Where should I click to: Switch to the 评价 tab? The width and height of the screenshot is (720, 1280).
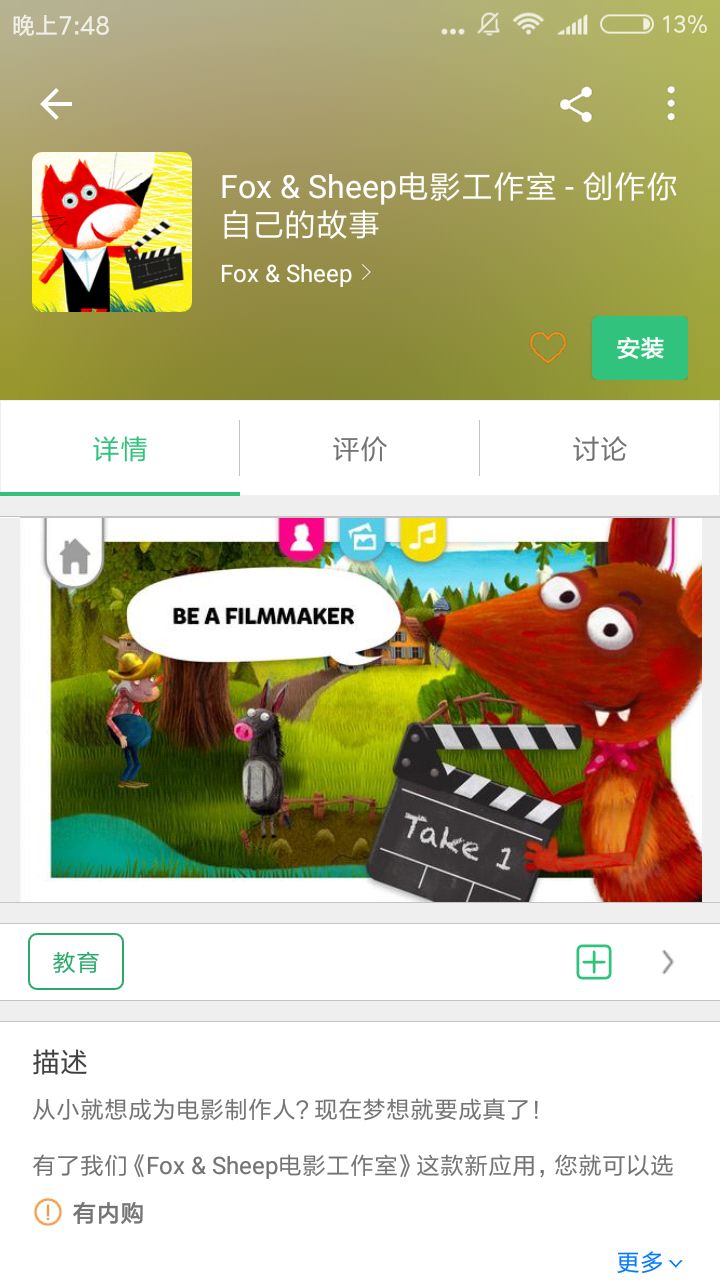pyautogui.click(x=360, y=449)
